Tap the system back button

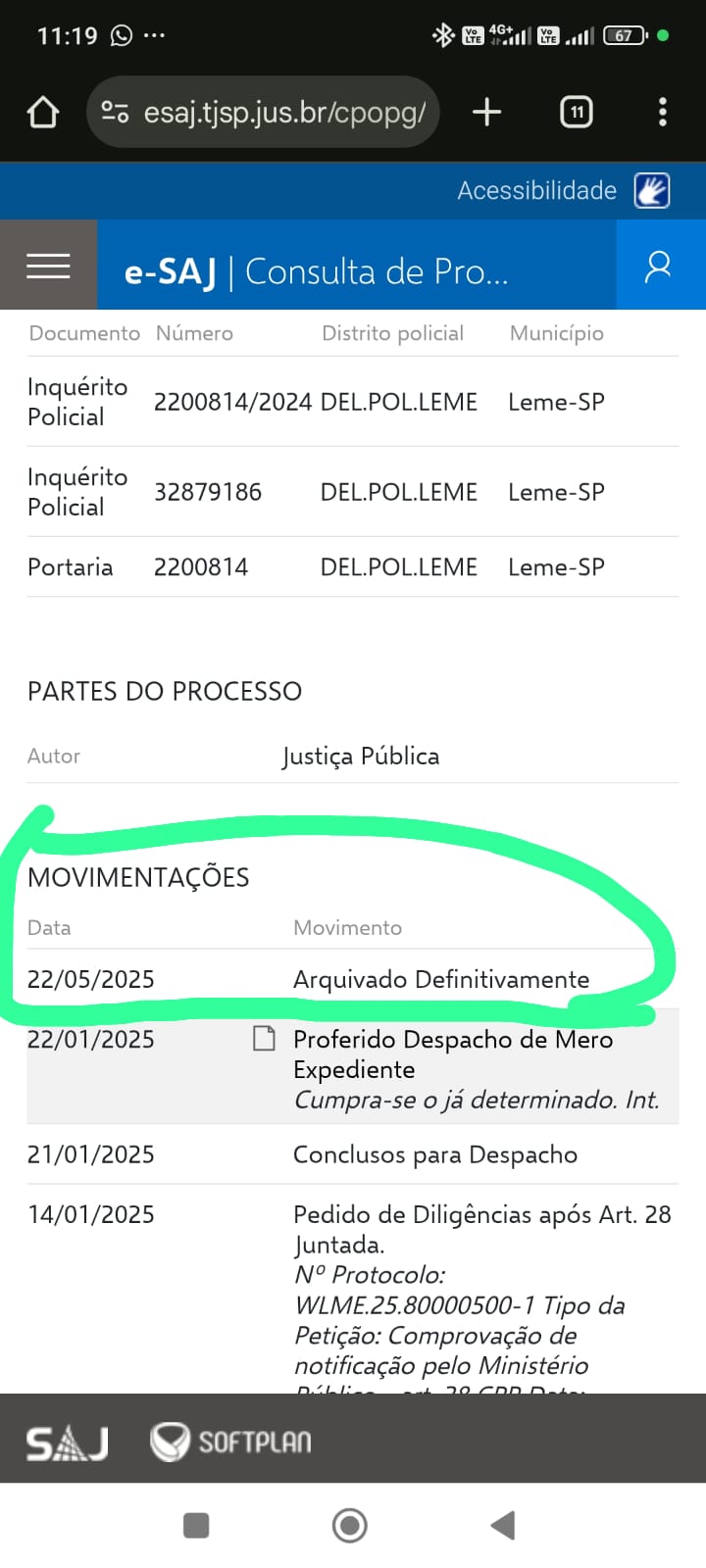503,1525
